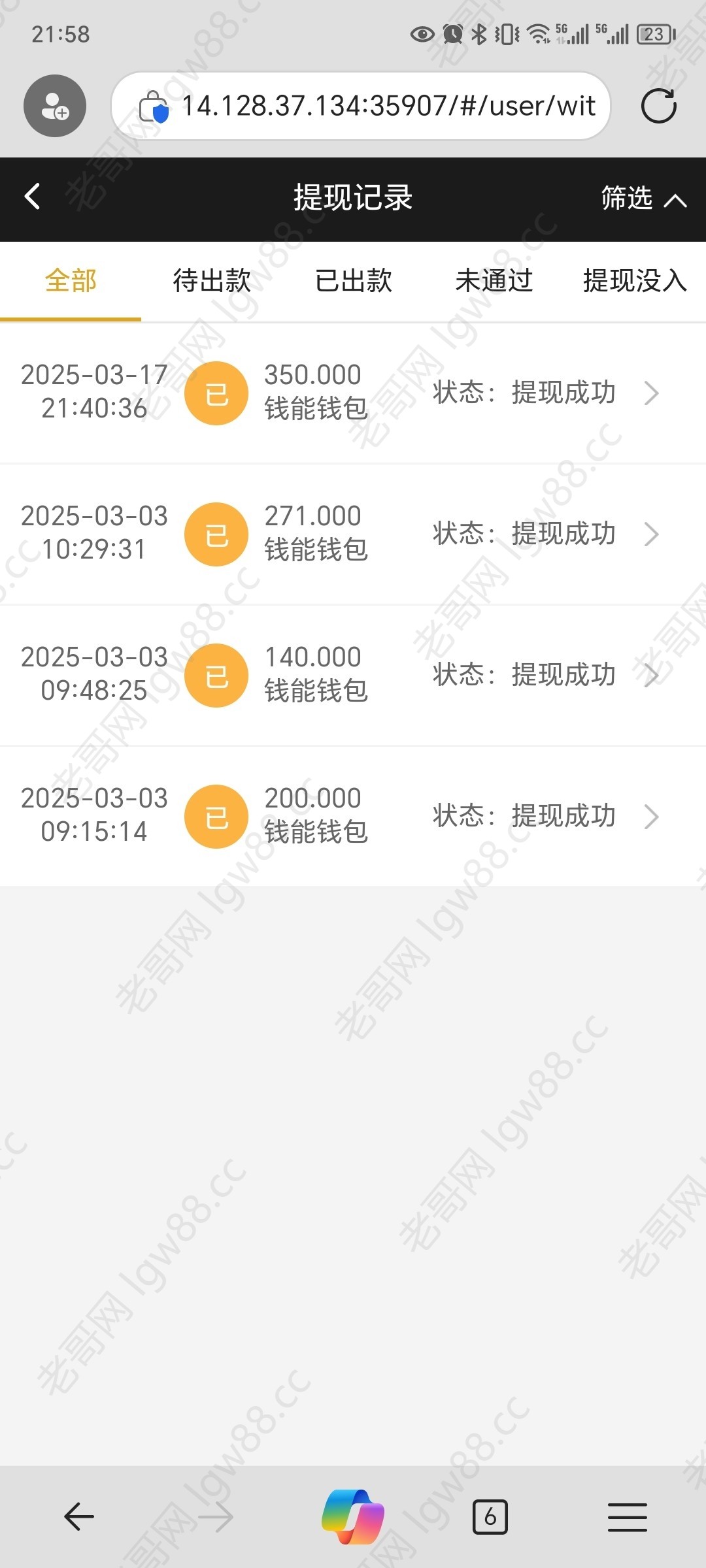Viewport: 706px width, 1568px height.
Task: Launch the Copilot button
Action: [x=353, y=1516]
